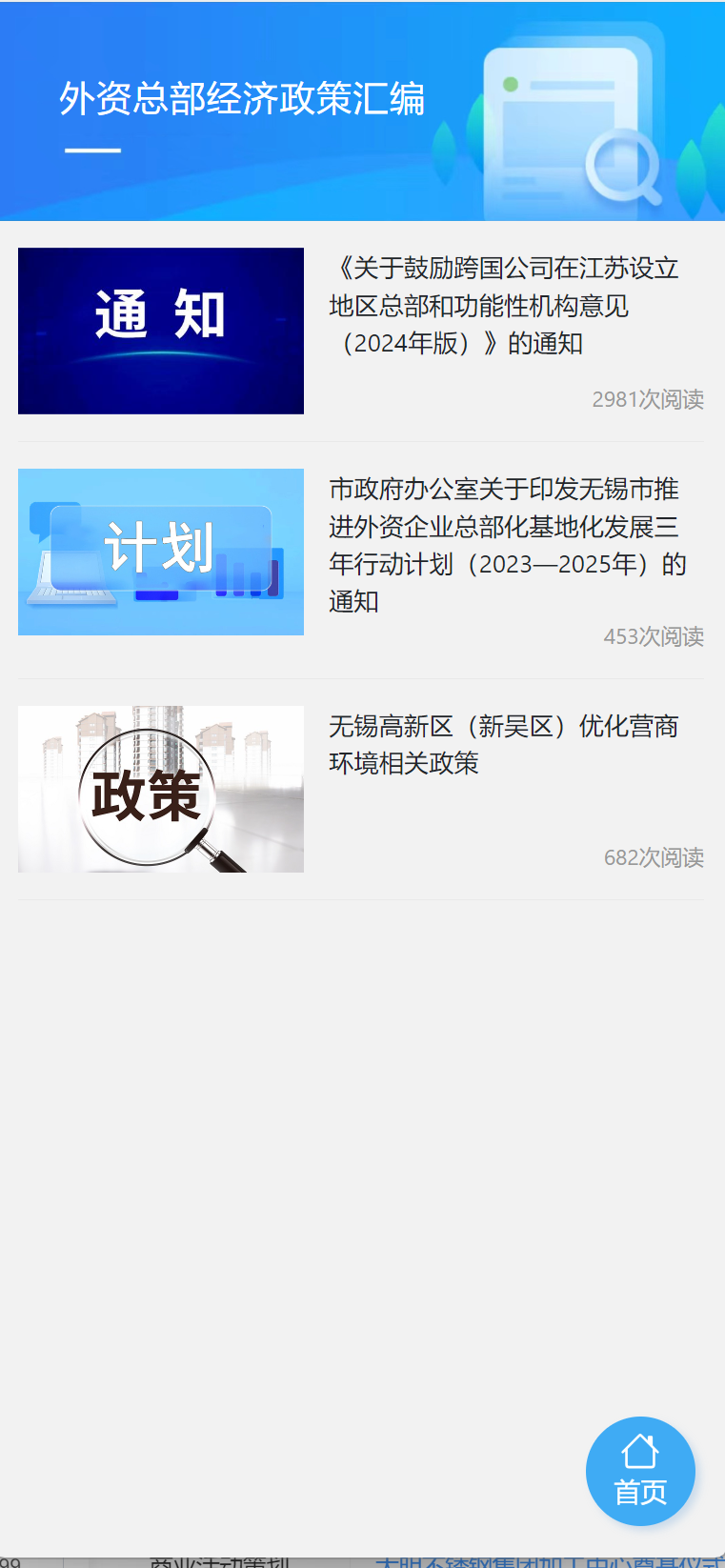725x1568 pixels.
Task: Open the 2024 Jiangsu regional headquarters notice
Action: tap(503, 306)
